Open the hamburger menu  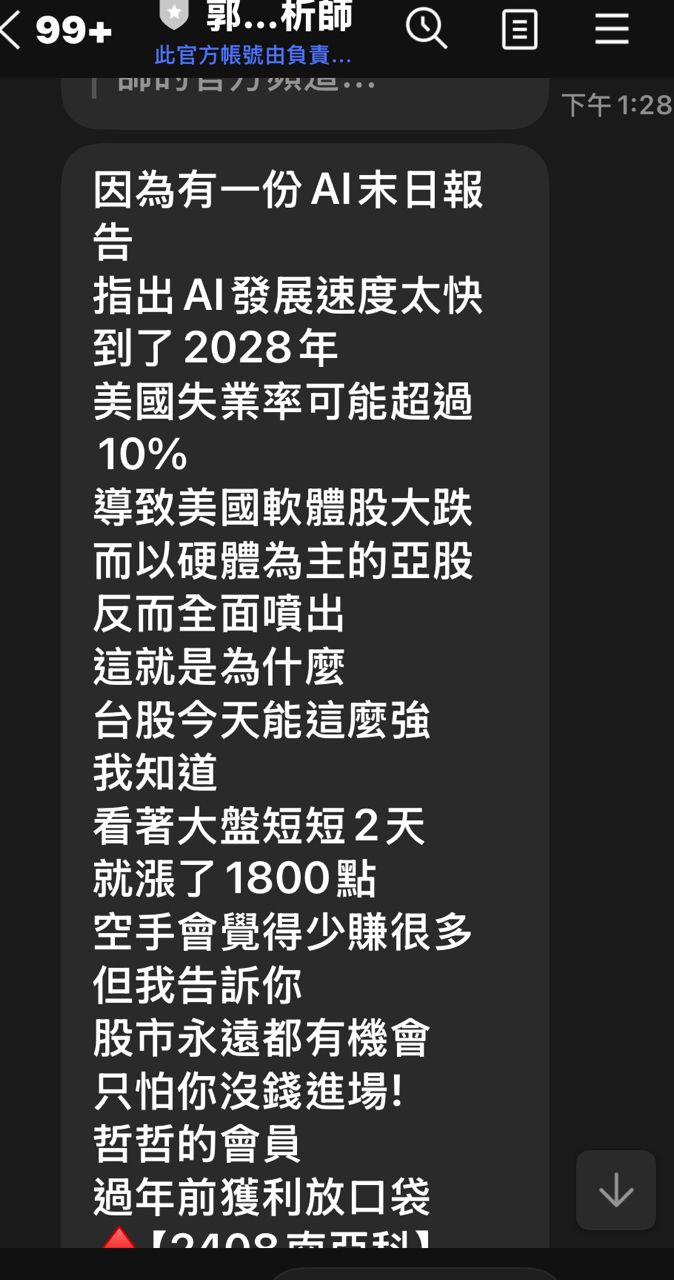point(611,30)
